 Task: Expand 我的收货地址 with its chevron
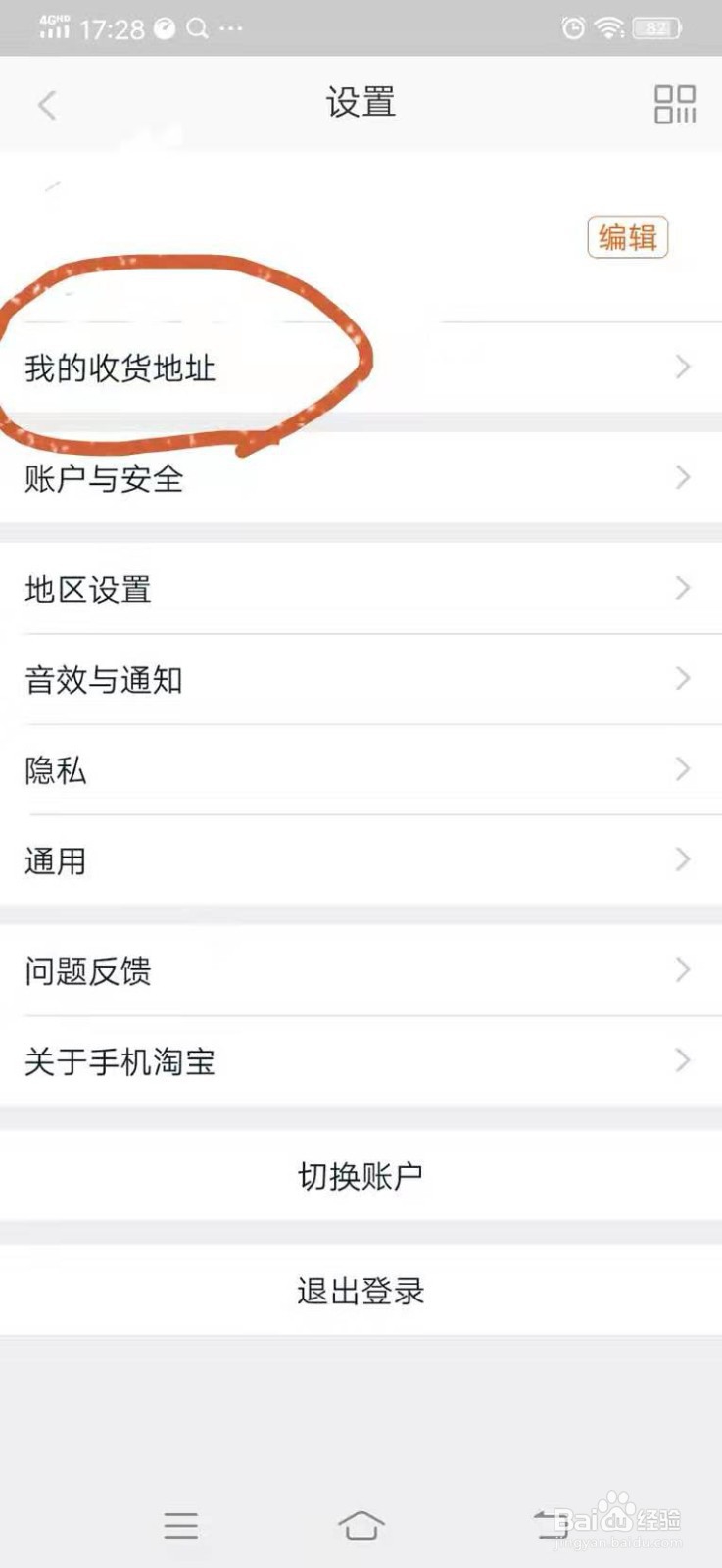(x=683, y=367)
